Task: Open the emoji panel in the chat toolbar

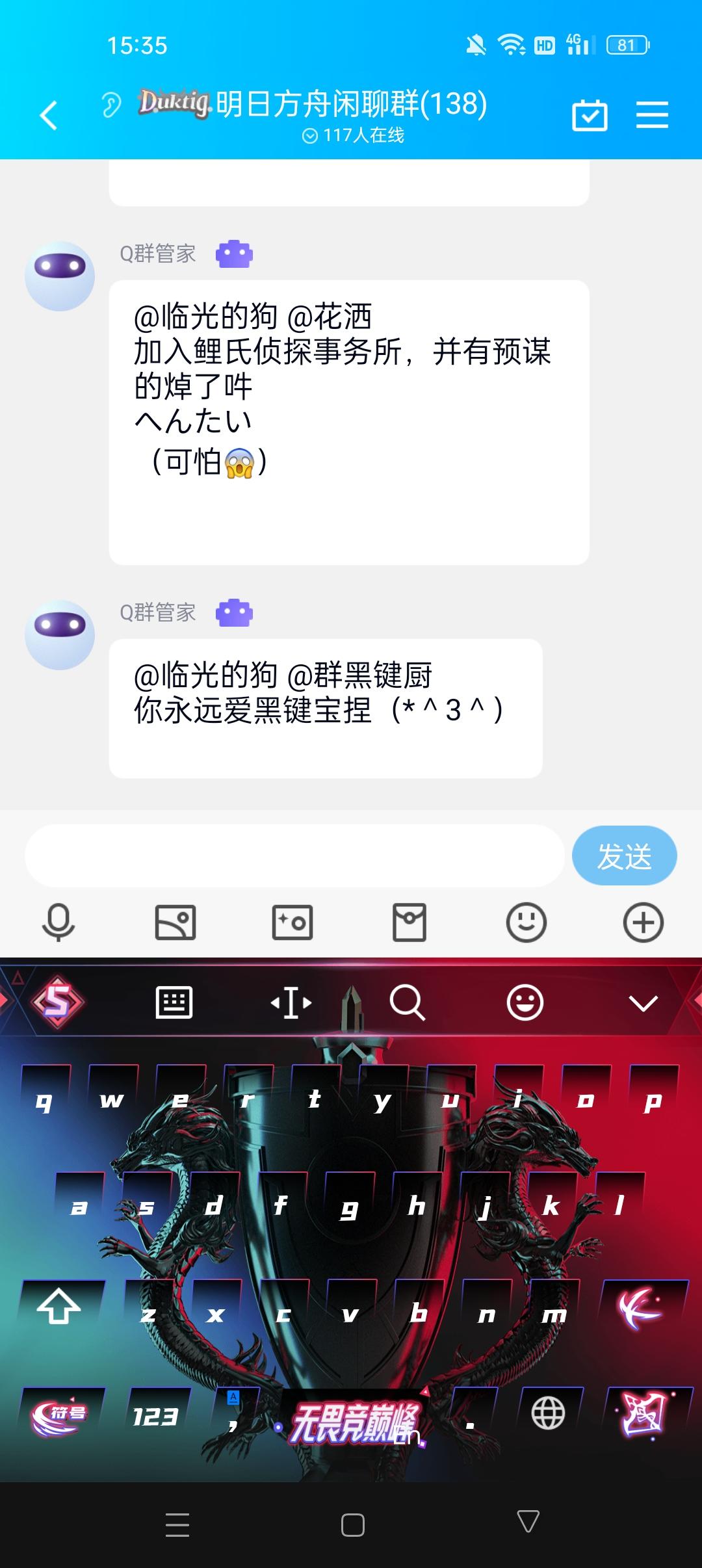Action: [x=526, y=921]
